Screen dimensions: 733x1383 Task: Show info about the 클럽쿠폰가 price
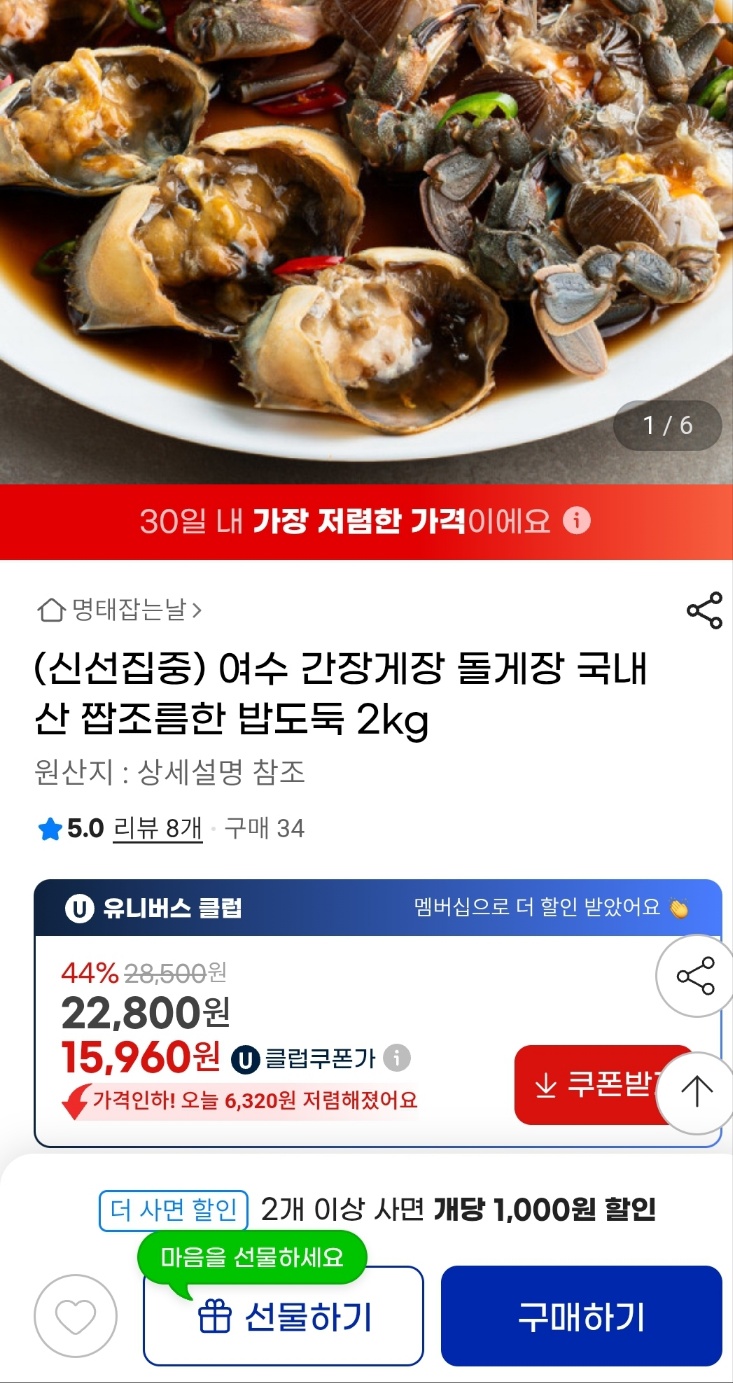pos(397,1057)
